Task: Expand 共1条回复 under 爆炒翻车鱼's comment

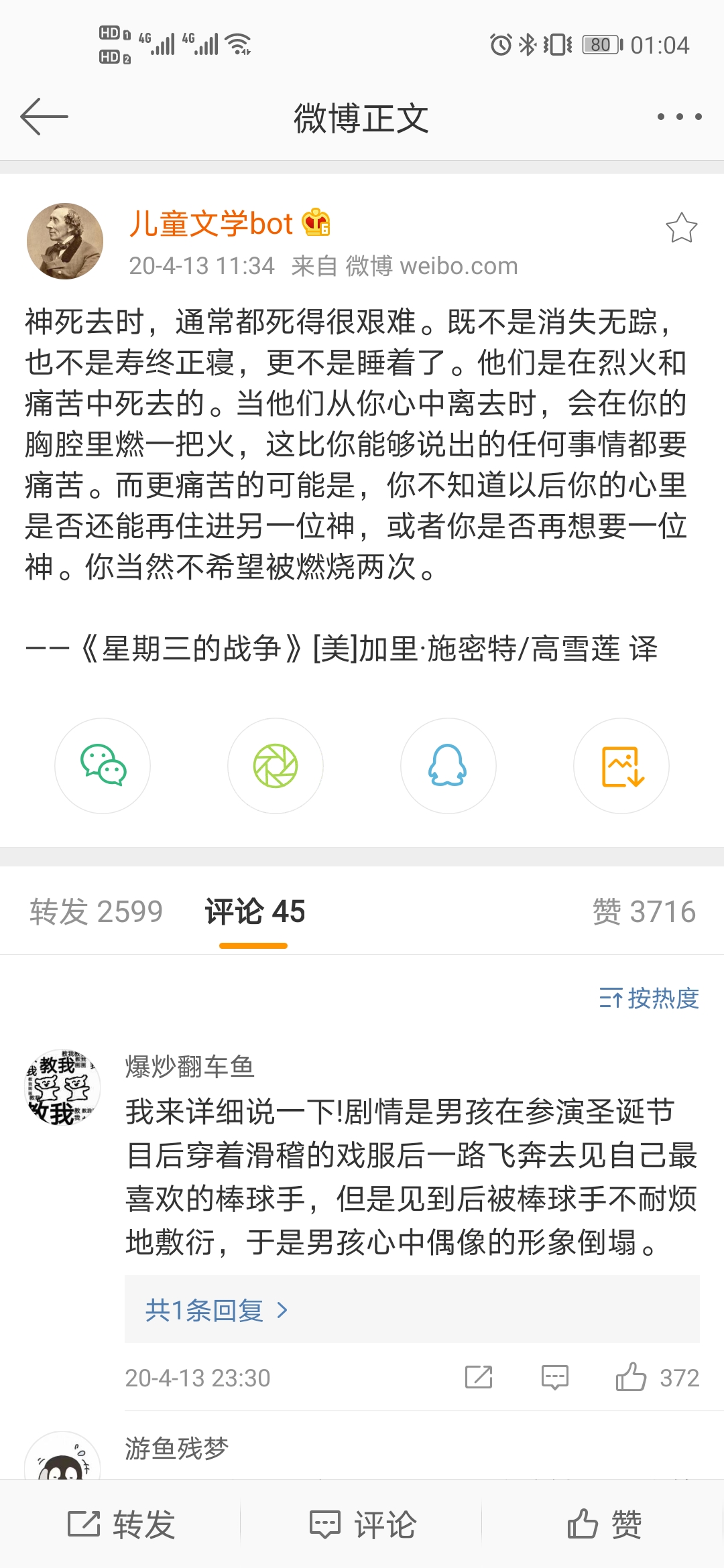Action: tap(216, 1310)
